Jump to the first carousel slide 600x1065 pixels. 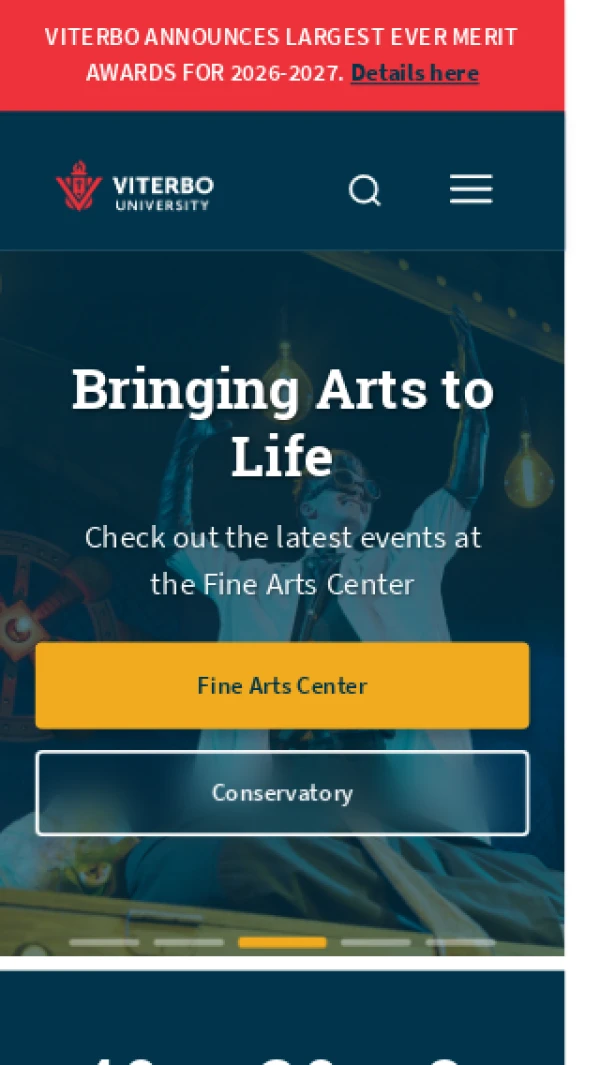coord(104,942)
